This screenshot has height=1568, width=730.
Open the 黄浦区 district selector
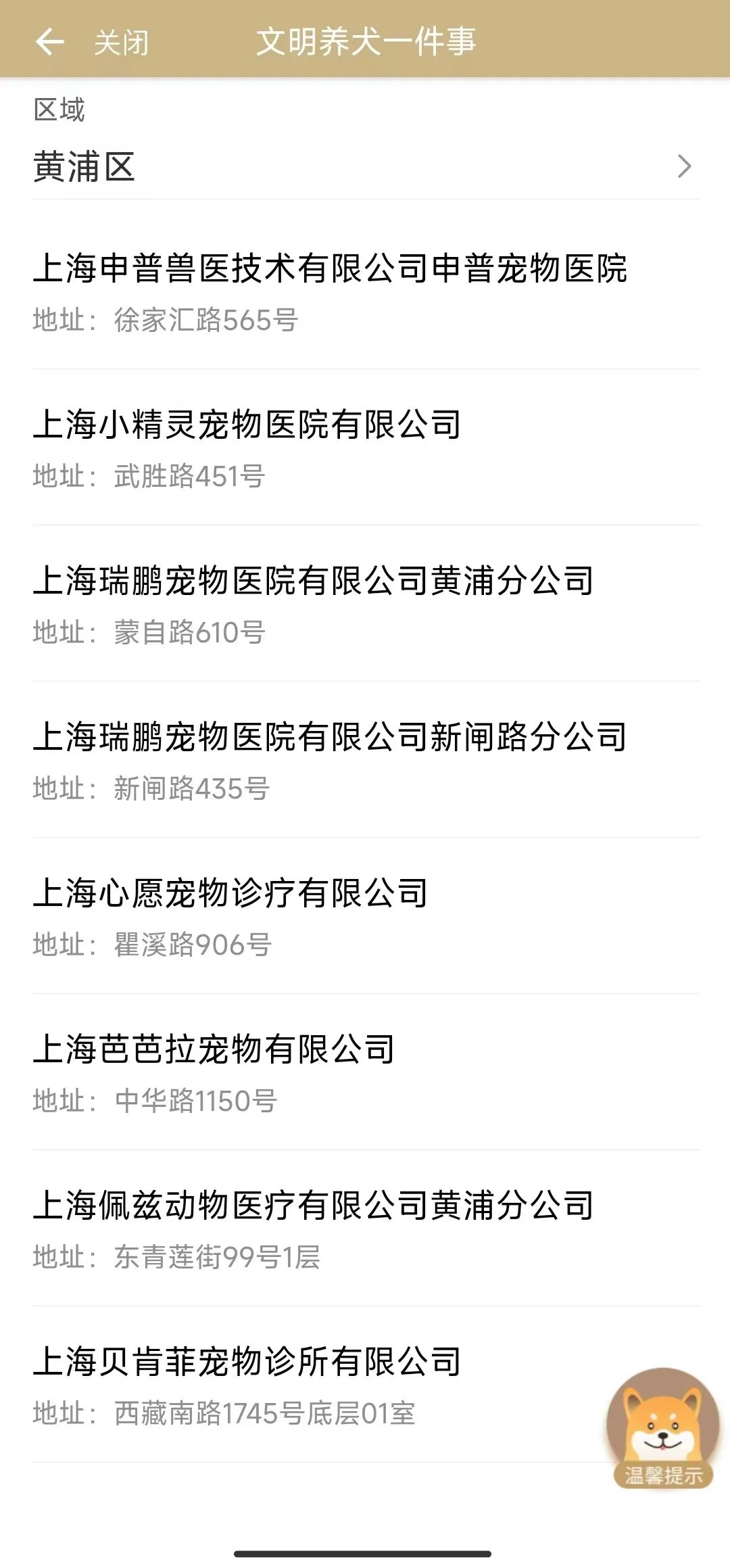[x=365, y=166]
